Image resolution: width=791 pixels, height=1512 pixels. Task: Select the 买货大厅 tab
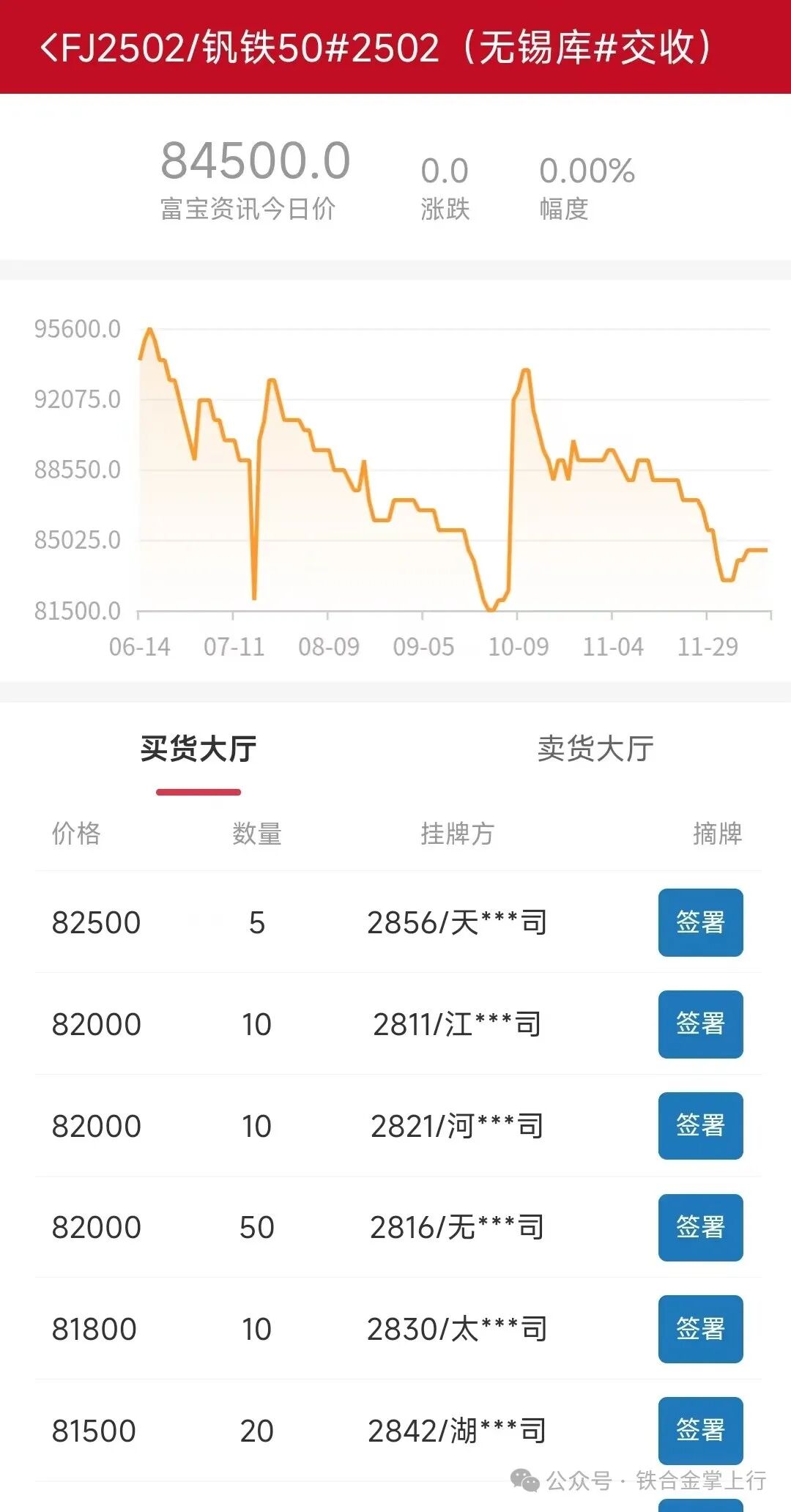point(198,749)
